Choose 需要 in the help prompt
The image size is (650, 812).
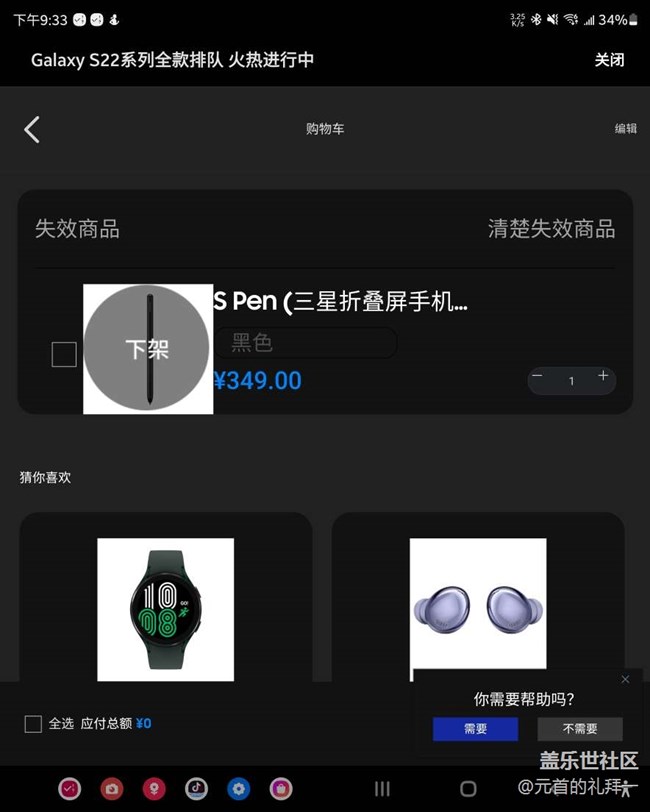pos(475,729)
